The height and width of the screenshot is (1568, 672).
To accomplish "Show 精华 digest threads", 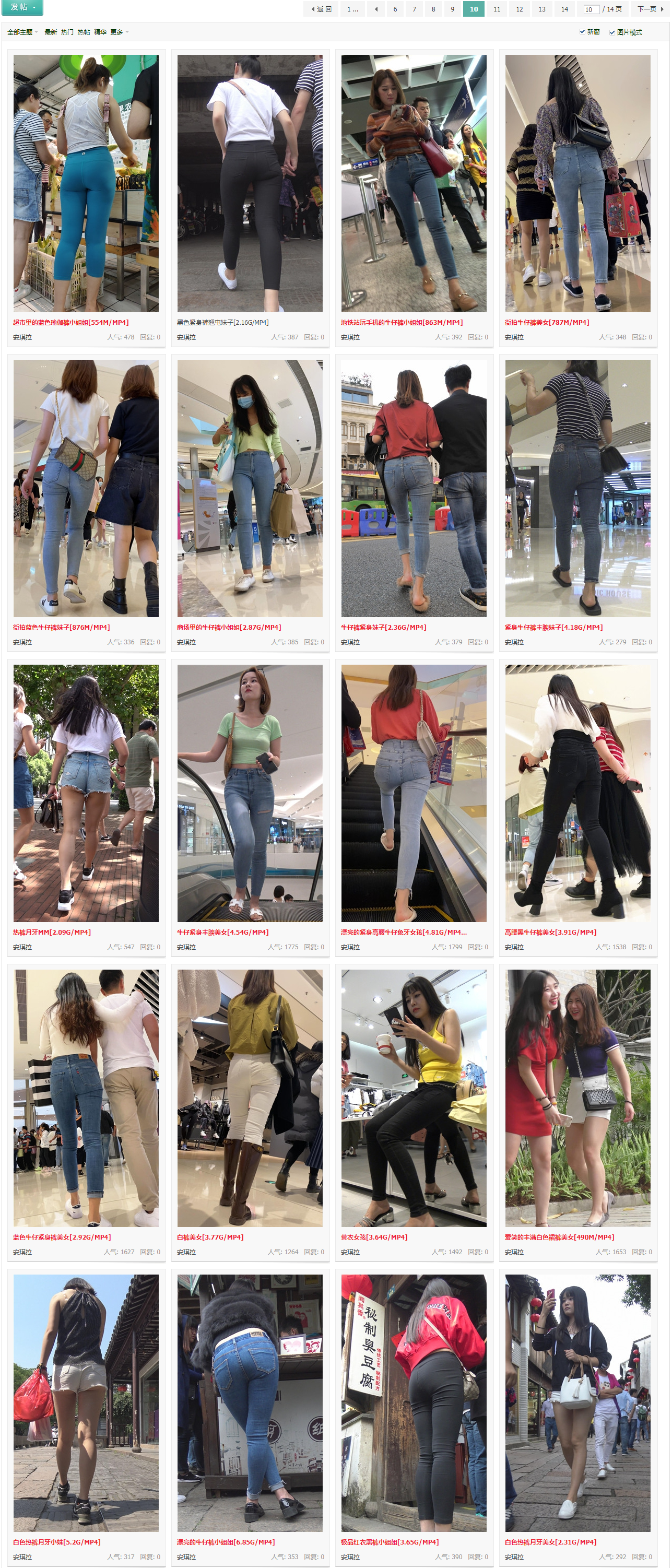I will tap(100, 32).
